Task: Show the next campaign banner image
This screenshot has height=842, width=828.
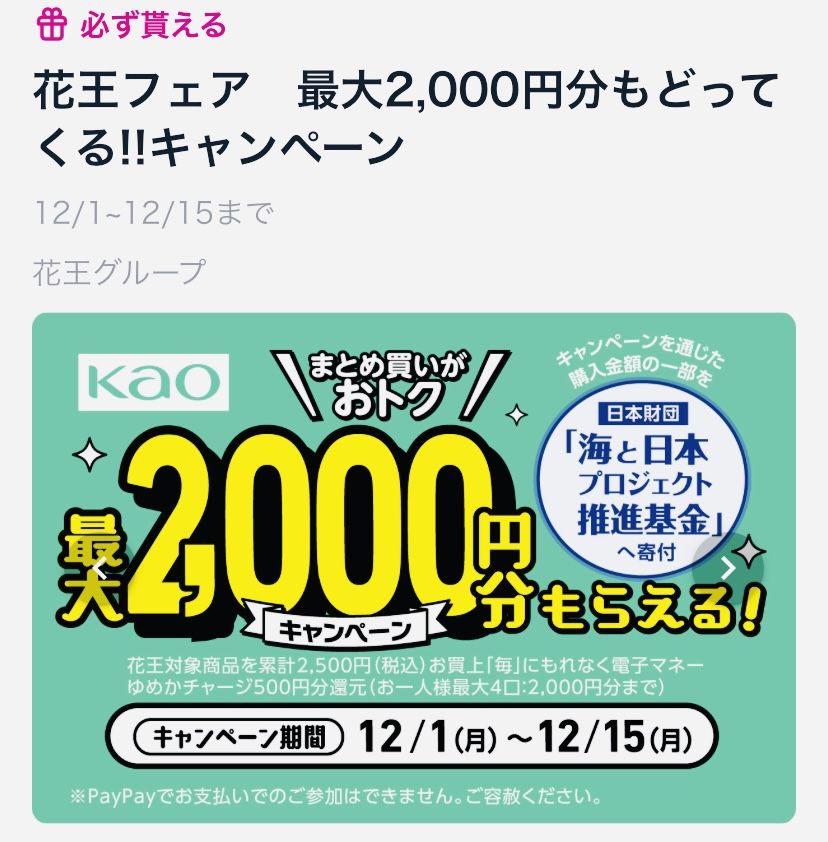Action: [x=729, y=568]
